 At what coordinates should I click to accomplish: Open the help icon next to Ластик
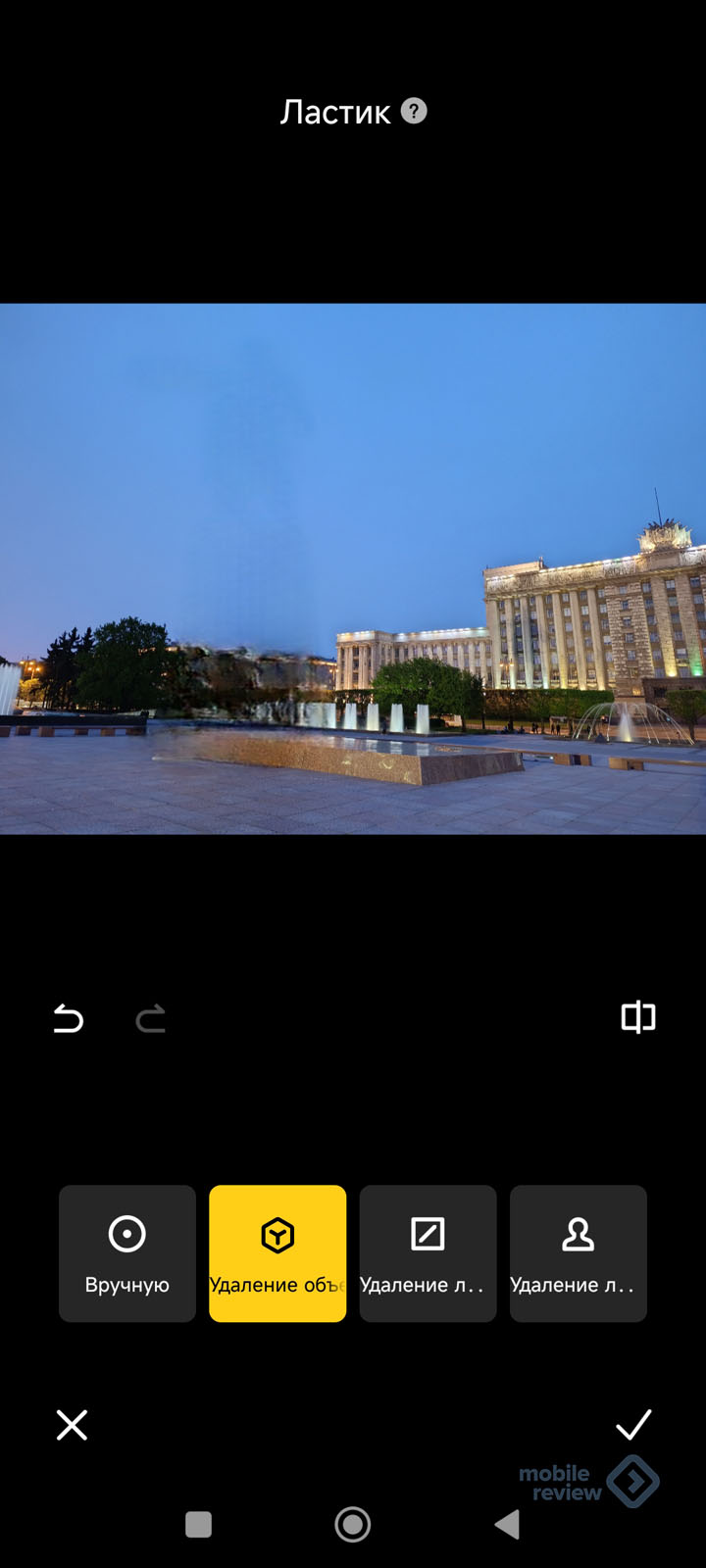415,111
